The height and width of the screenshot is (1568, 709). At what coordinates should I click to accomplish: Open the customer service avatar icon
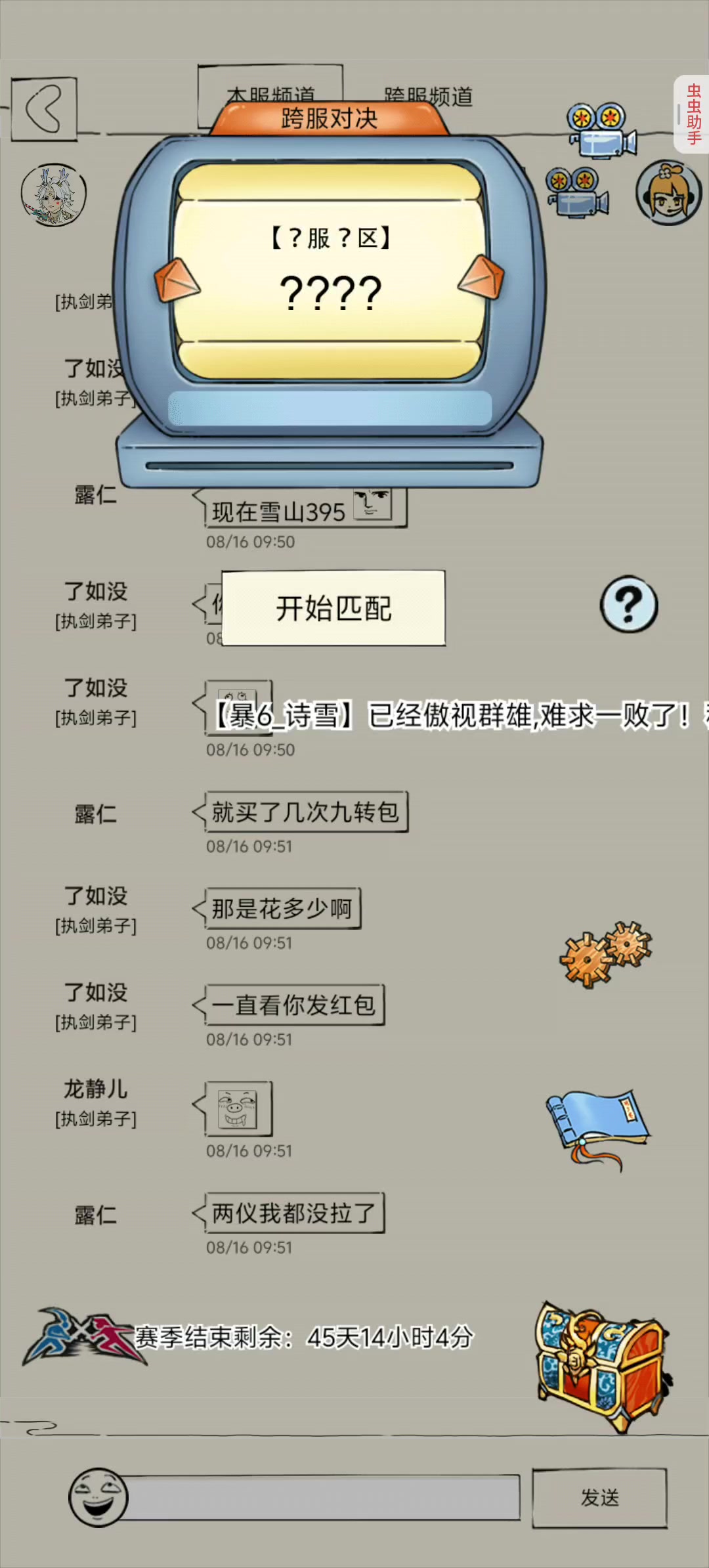668,192
